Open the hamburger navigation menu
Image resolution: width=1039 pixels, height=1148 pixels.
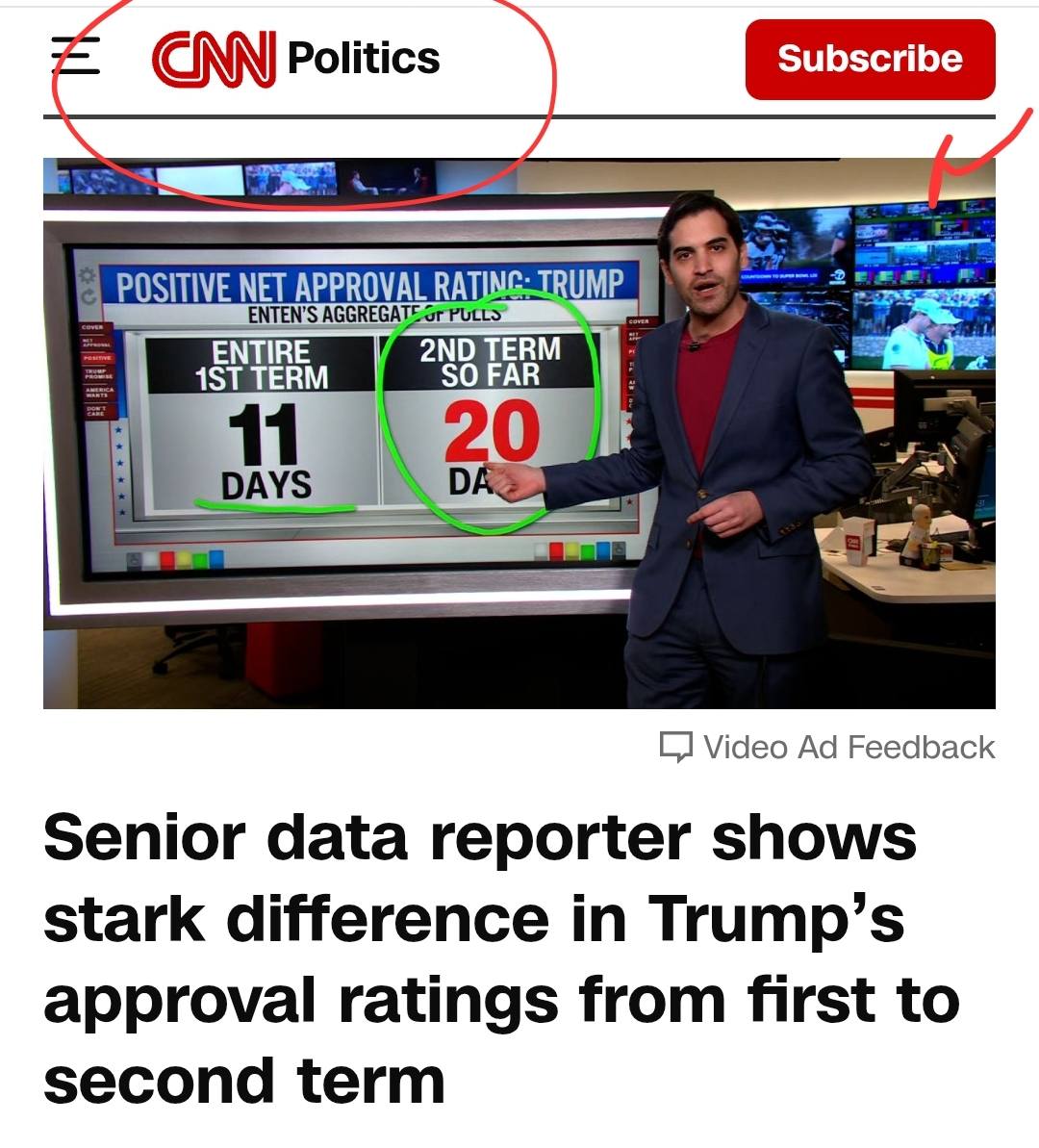(x=75, y=57)
